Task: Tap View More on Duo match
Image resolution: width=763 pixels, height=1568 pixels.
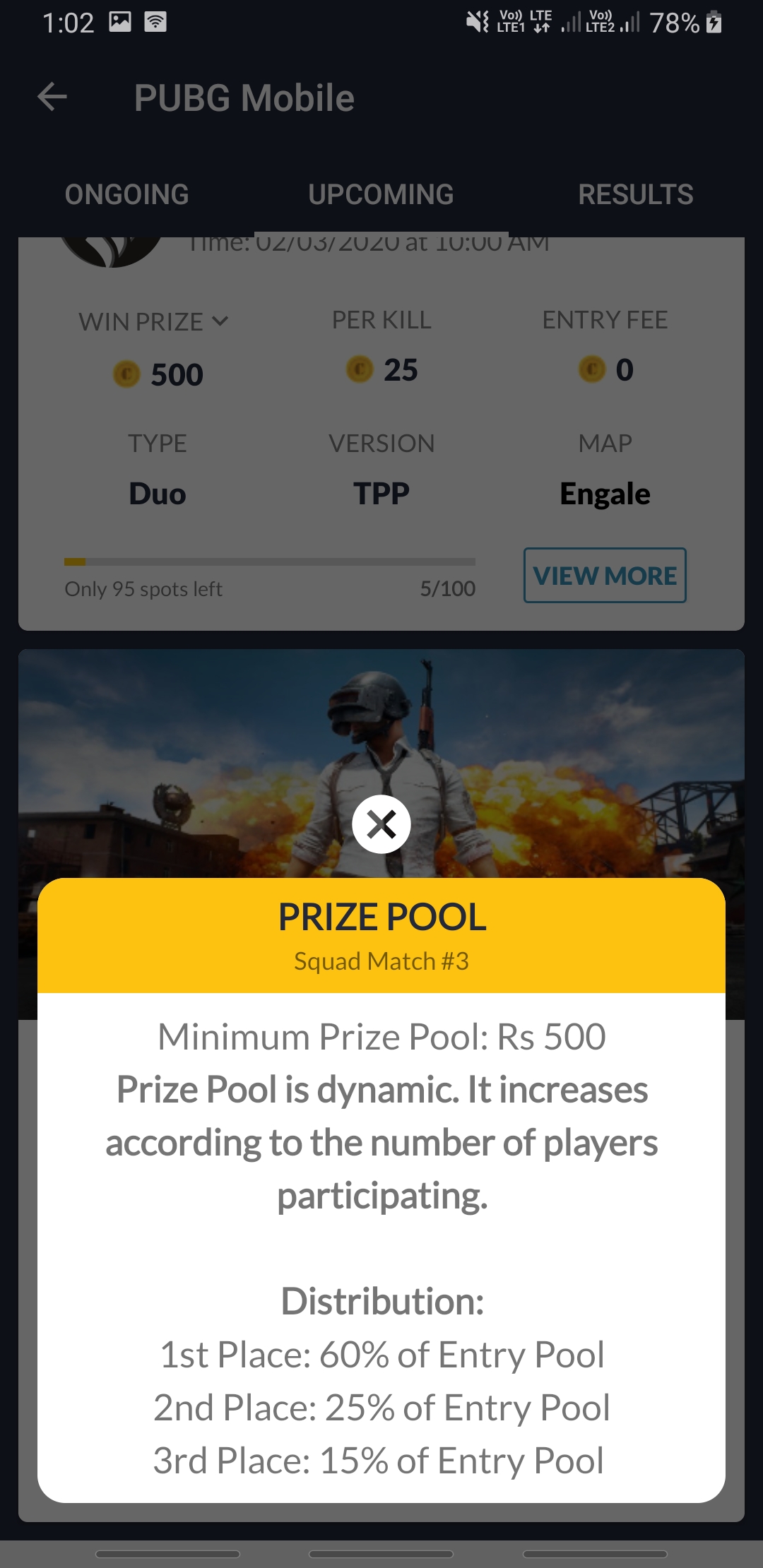Action: [605, 575]
